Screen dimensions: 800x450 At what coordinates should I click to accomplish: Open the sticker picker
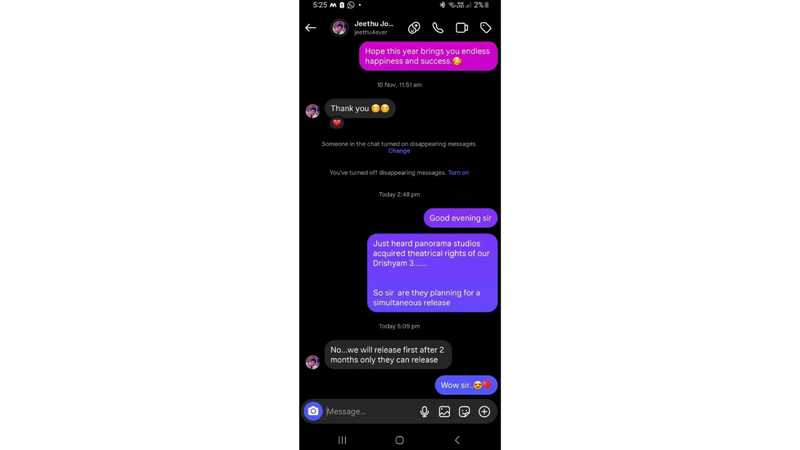[464, 411]
